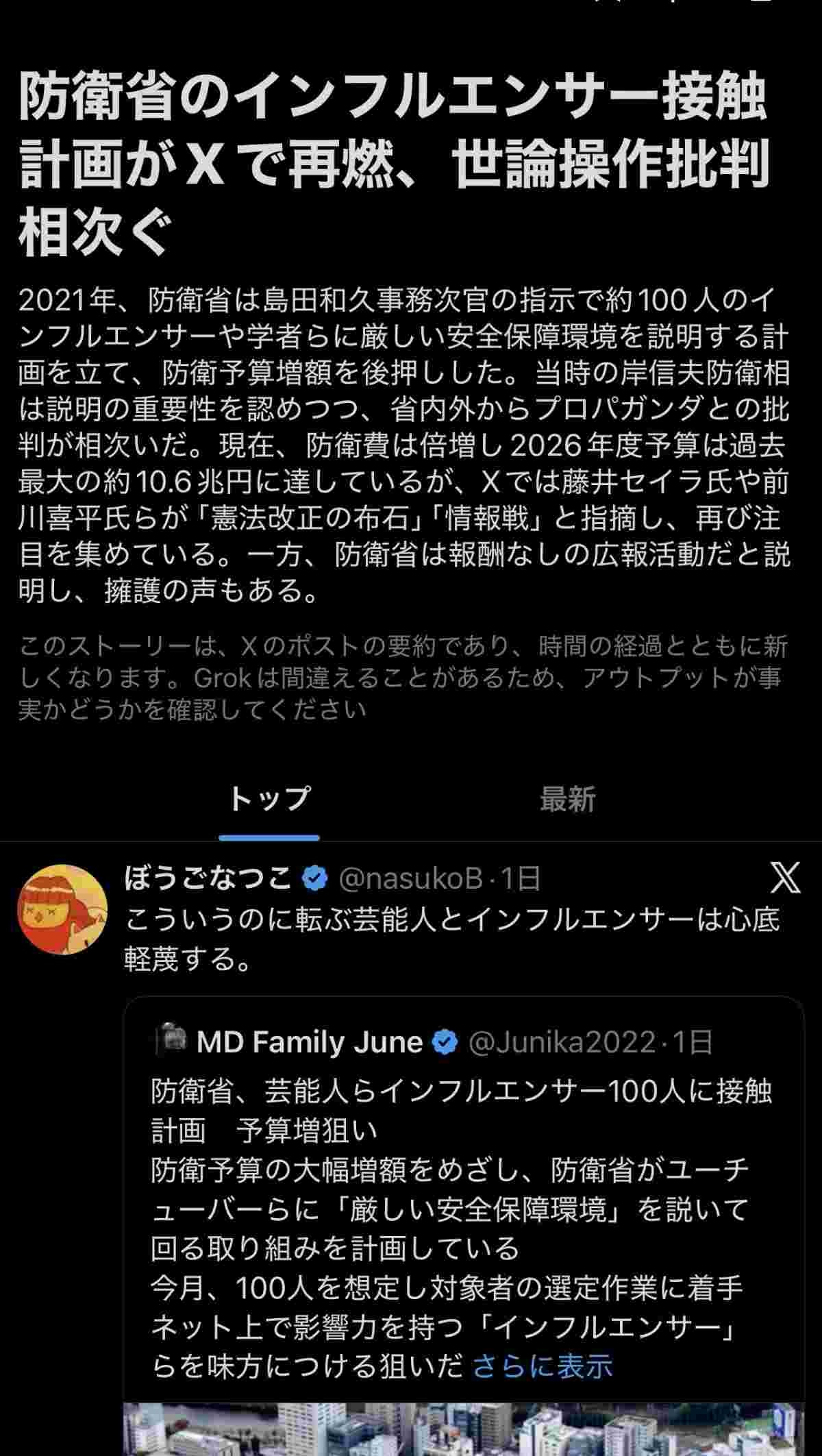Tap the X icon on ぼうごなつこ's post

pyautogui.click(x=785, y=878)
